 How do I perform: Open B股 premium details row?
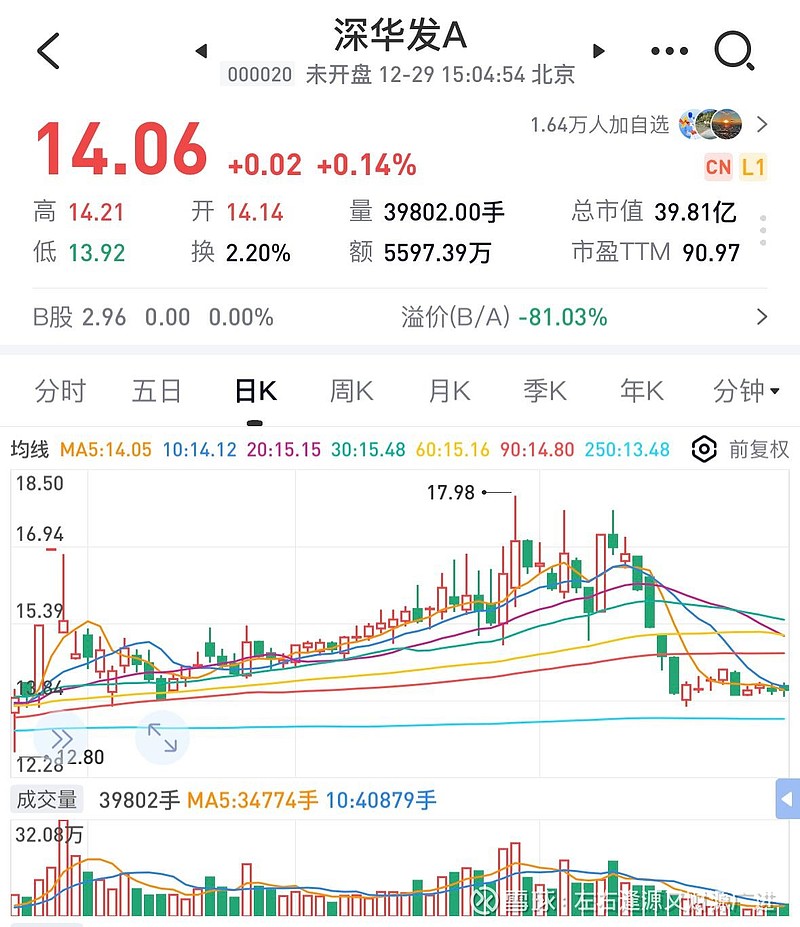tap(400, 317)
